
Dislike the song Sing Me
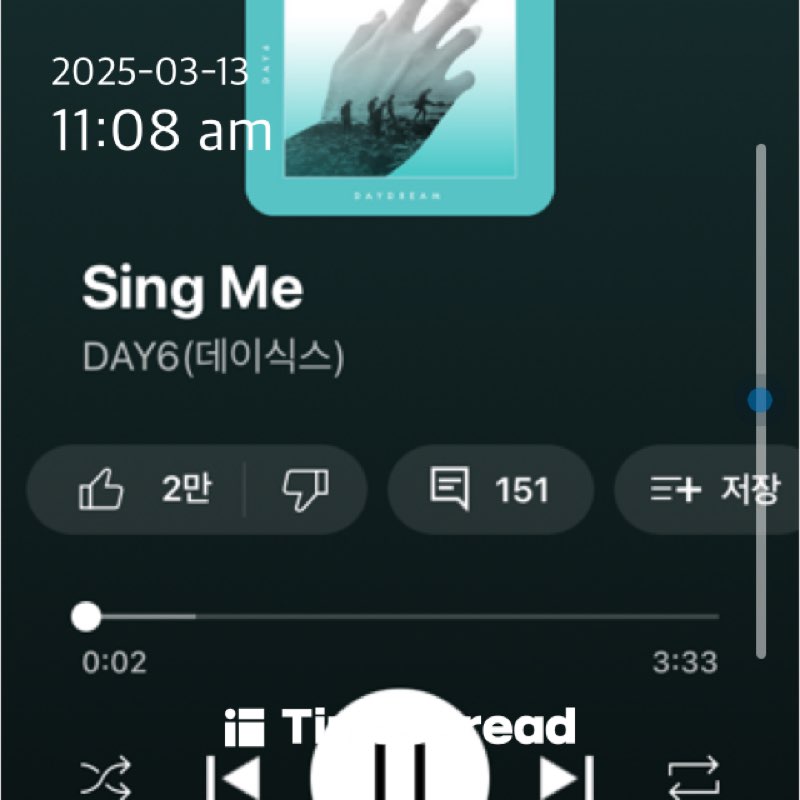306,490
